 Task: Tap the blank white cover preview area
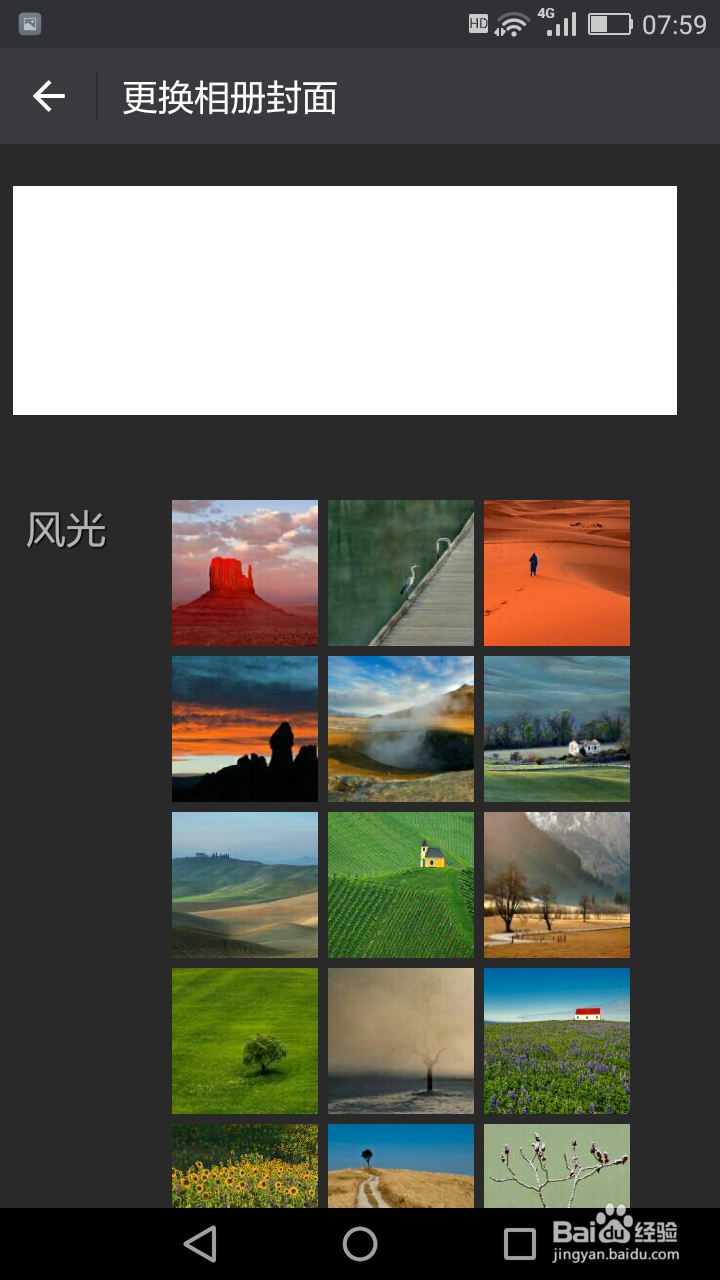point(344,298)
